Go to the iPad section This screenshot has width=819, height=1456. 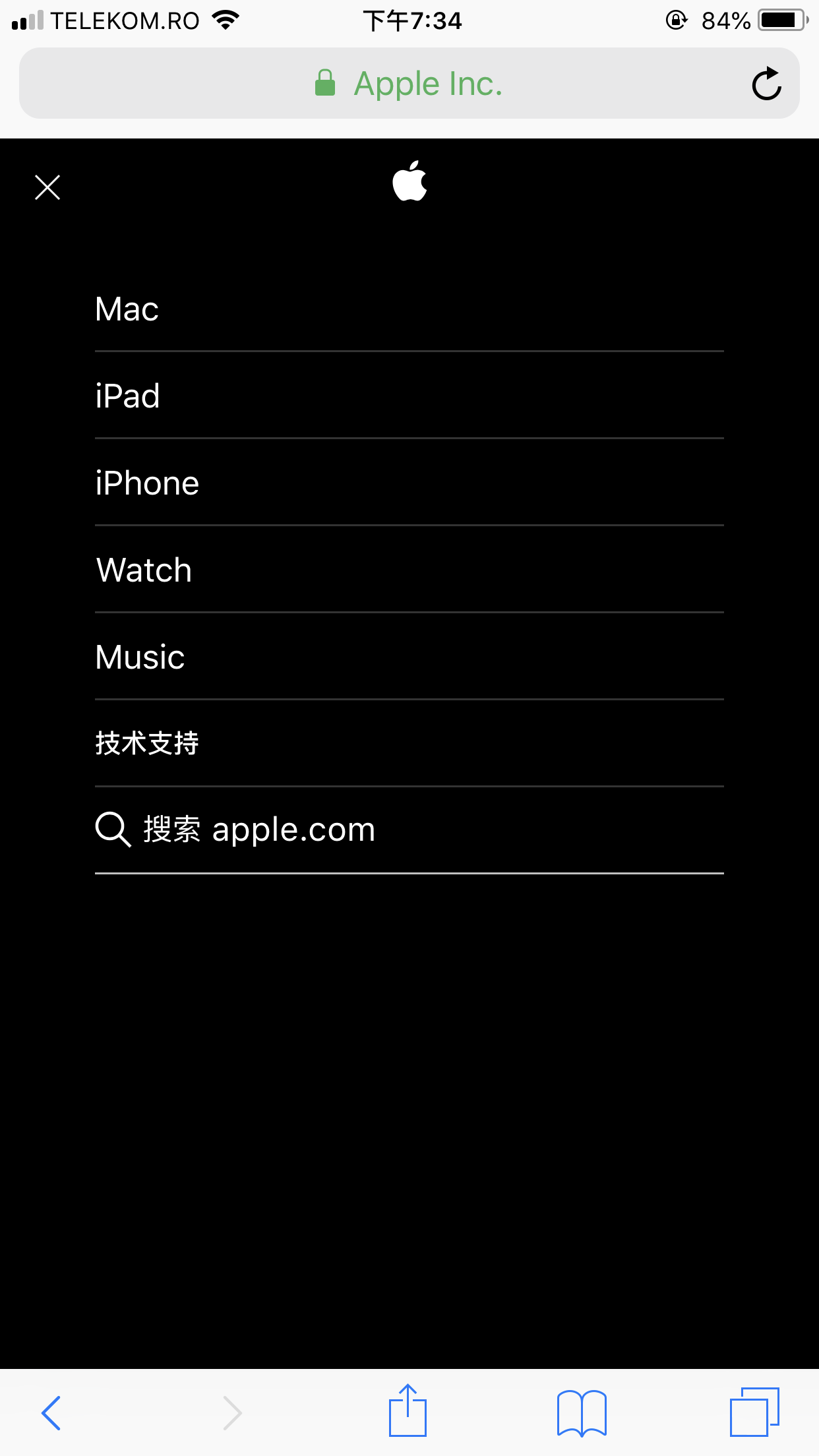coord(128,396)
